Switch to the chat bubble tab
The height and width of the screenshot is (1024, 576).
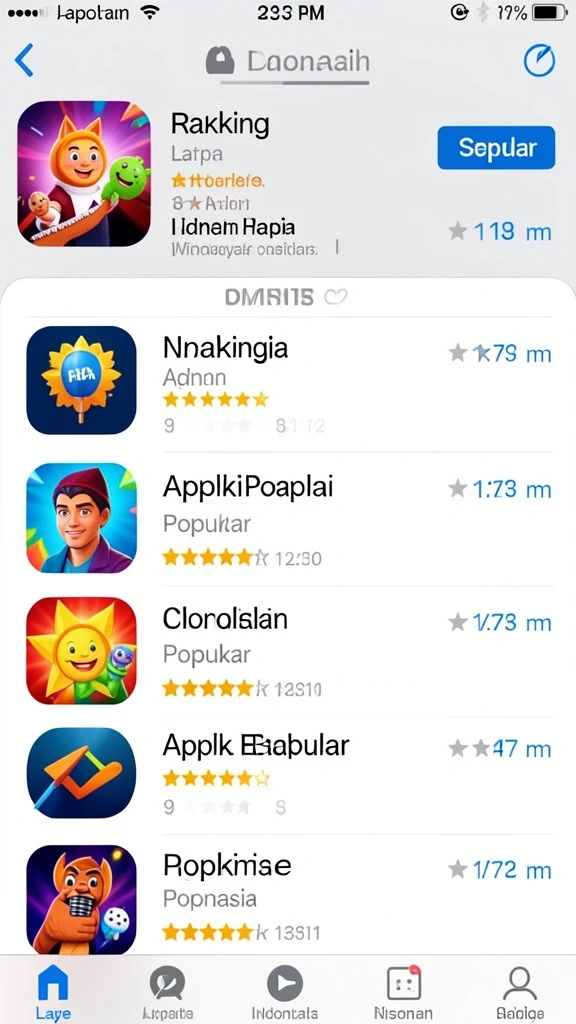168,991
